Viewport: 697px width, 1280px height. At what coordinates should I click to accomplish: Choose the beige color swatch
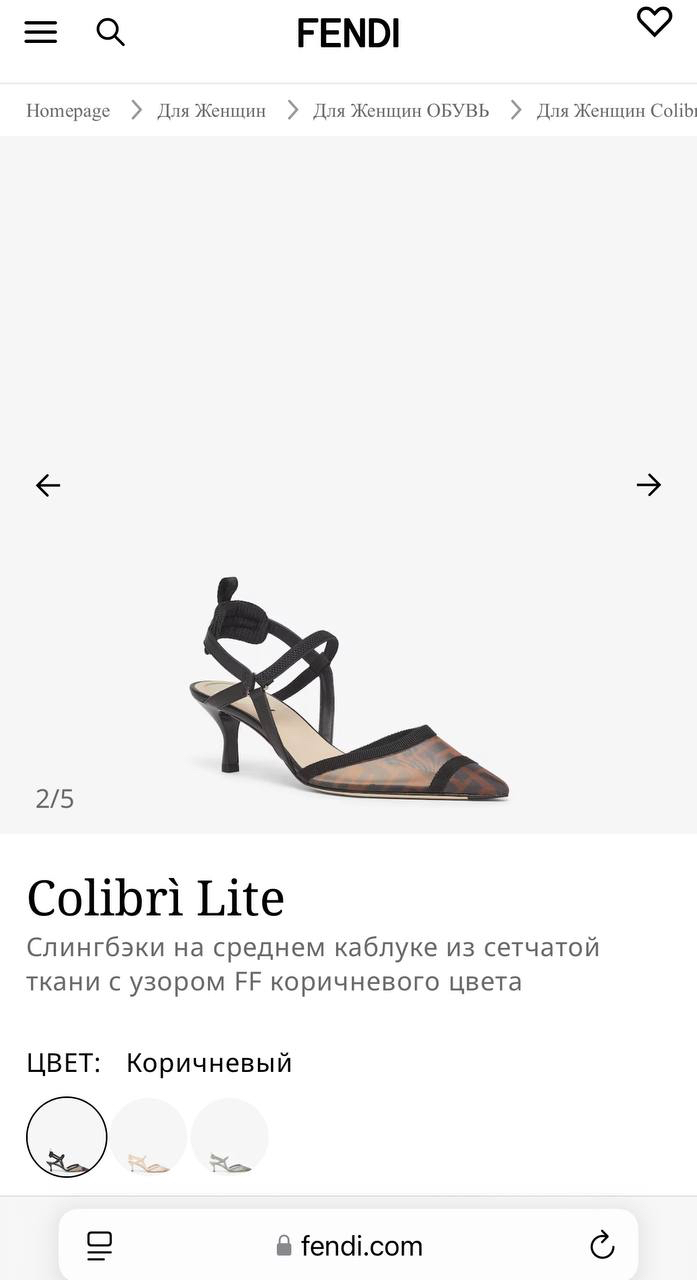(x=148, y=1137)
